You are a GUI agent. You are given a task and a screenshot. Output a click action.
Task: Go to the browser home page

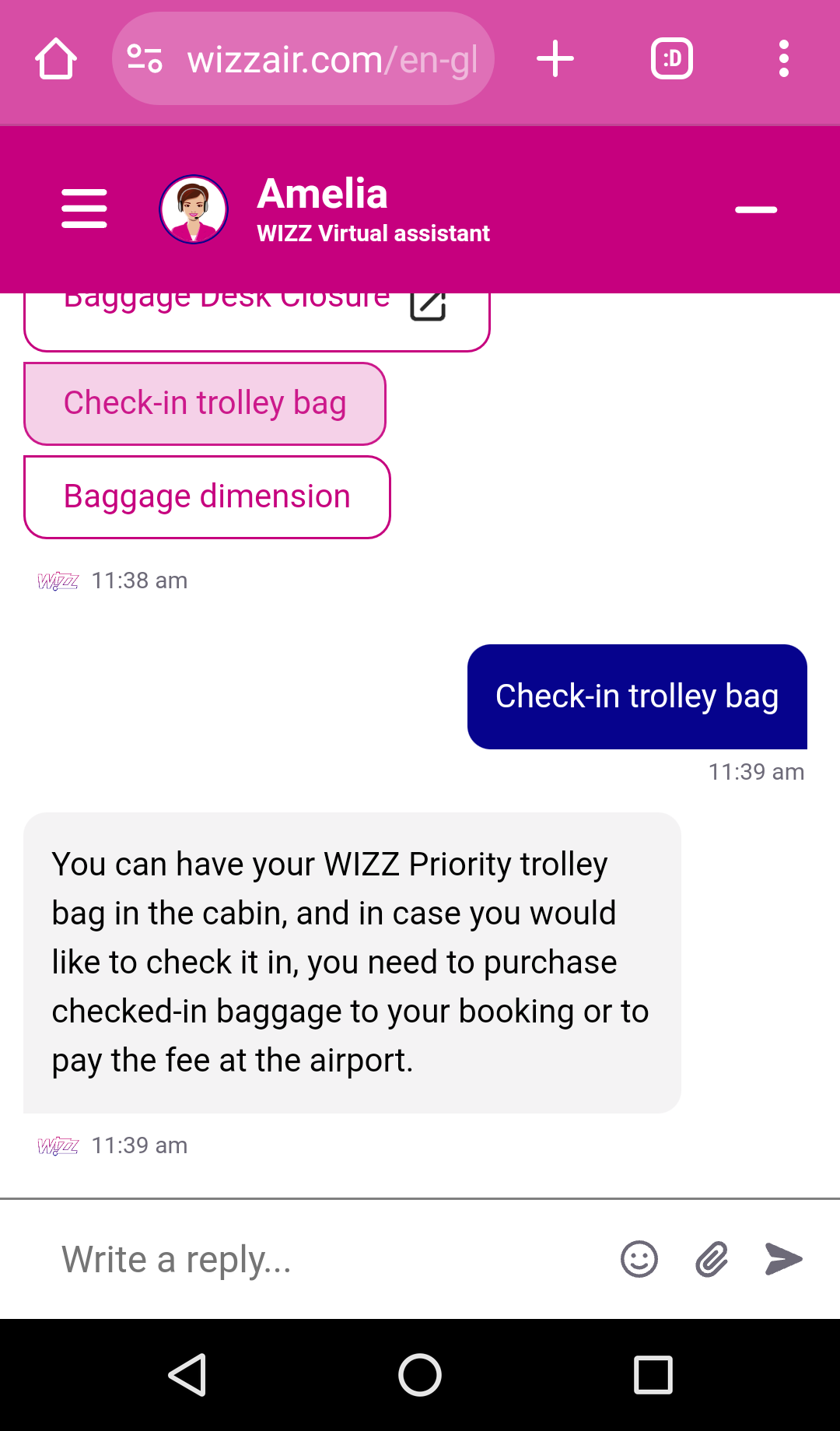[56, 59]
